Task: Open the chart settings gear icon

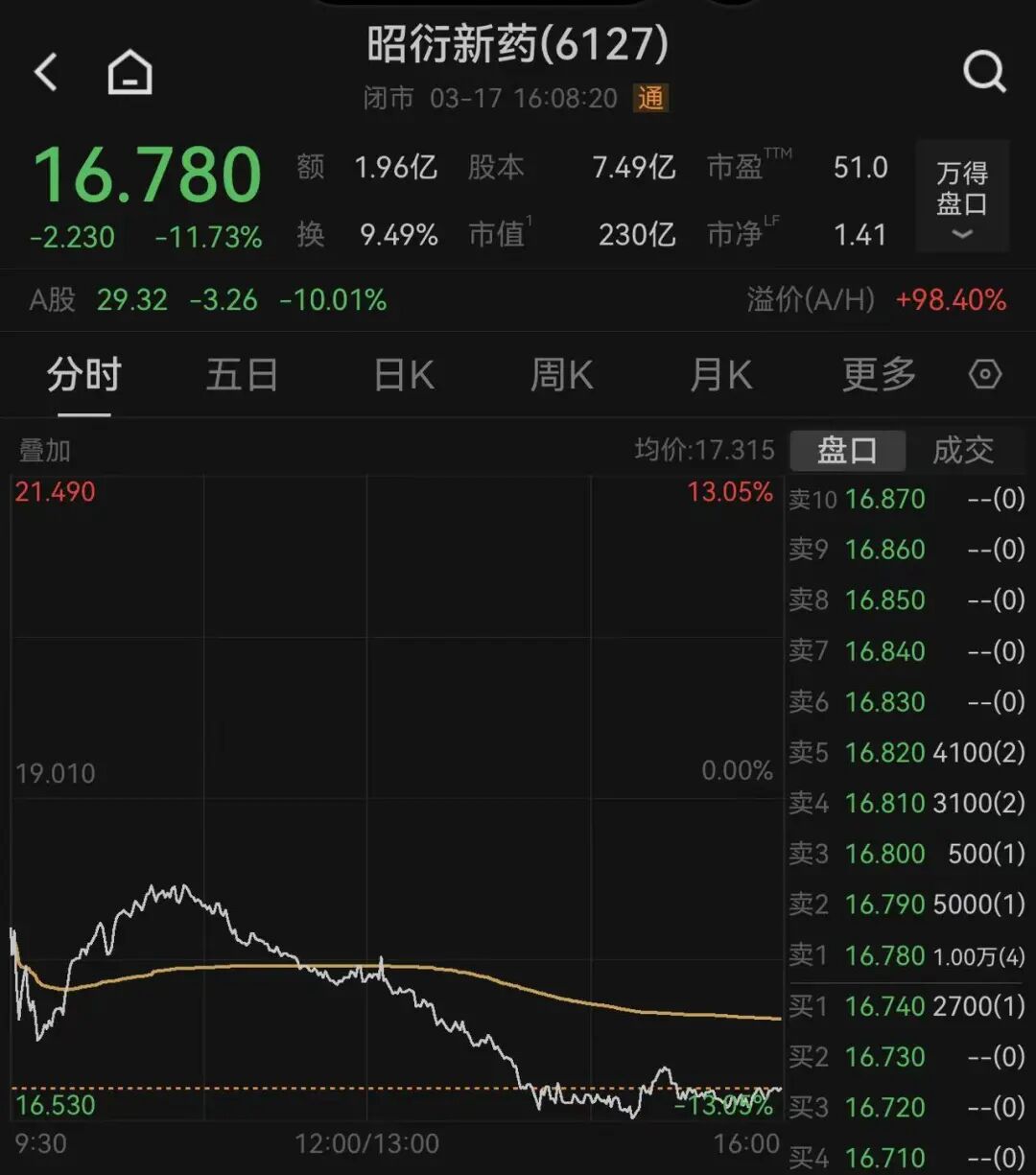Action: tap(984, 374)
